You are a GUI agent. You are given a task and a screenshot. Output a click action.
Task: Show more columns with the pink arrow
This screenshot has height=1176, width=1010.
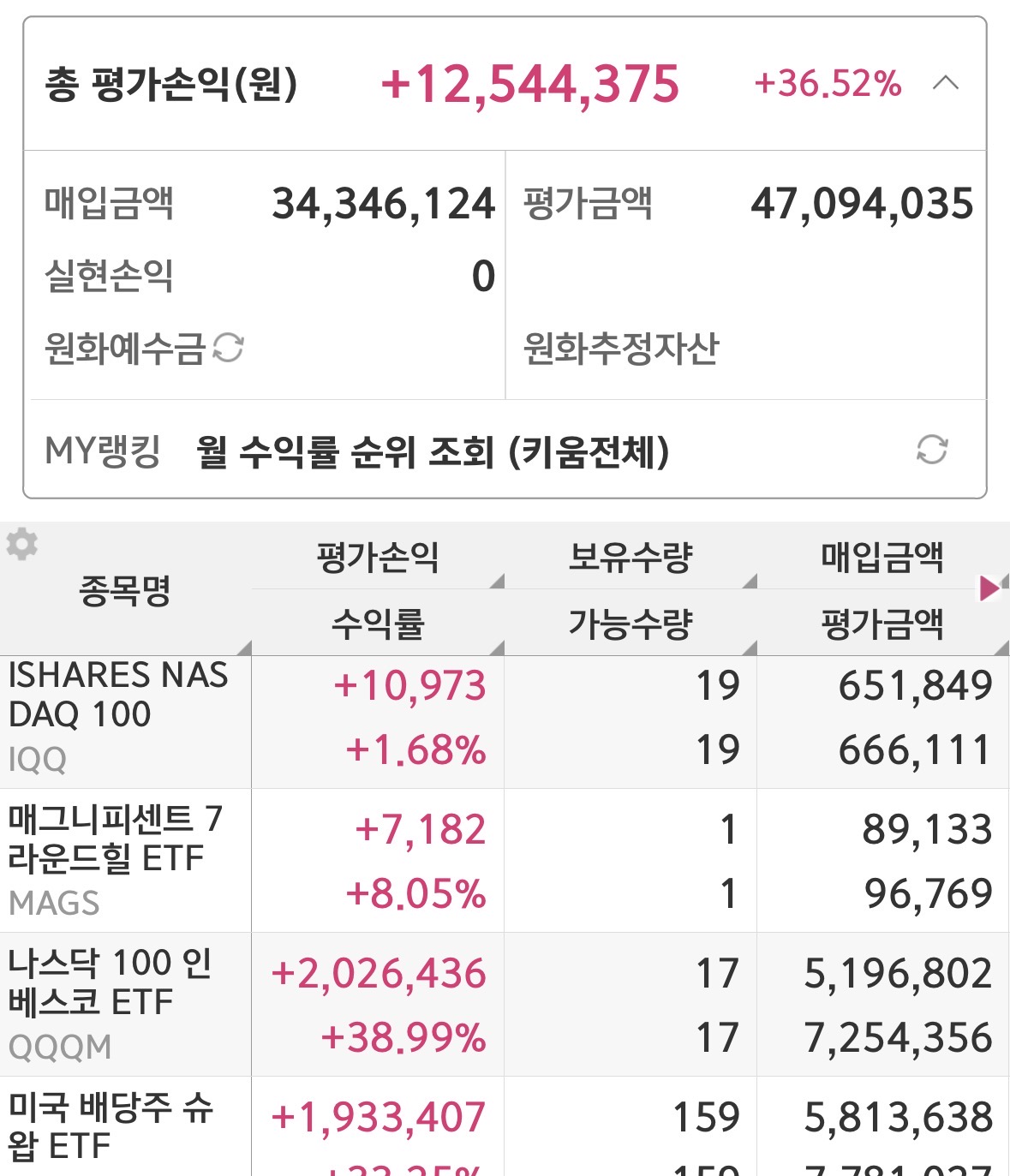click(x=990, y=588)
